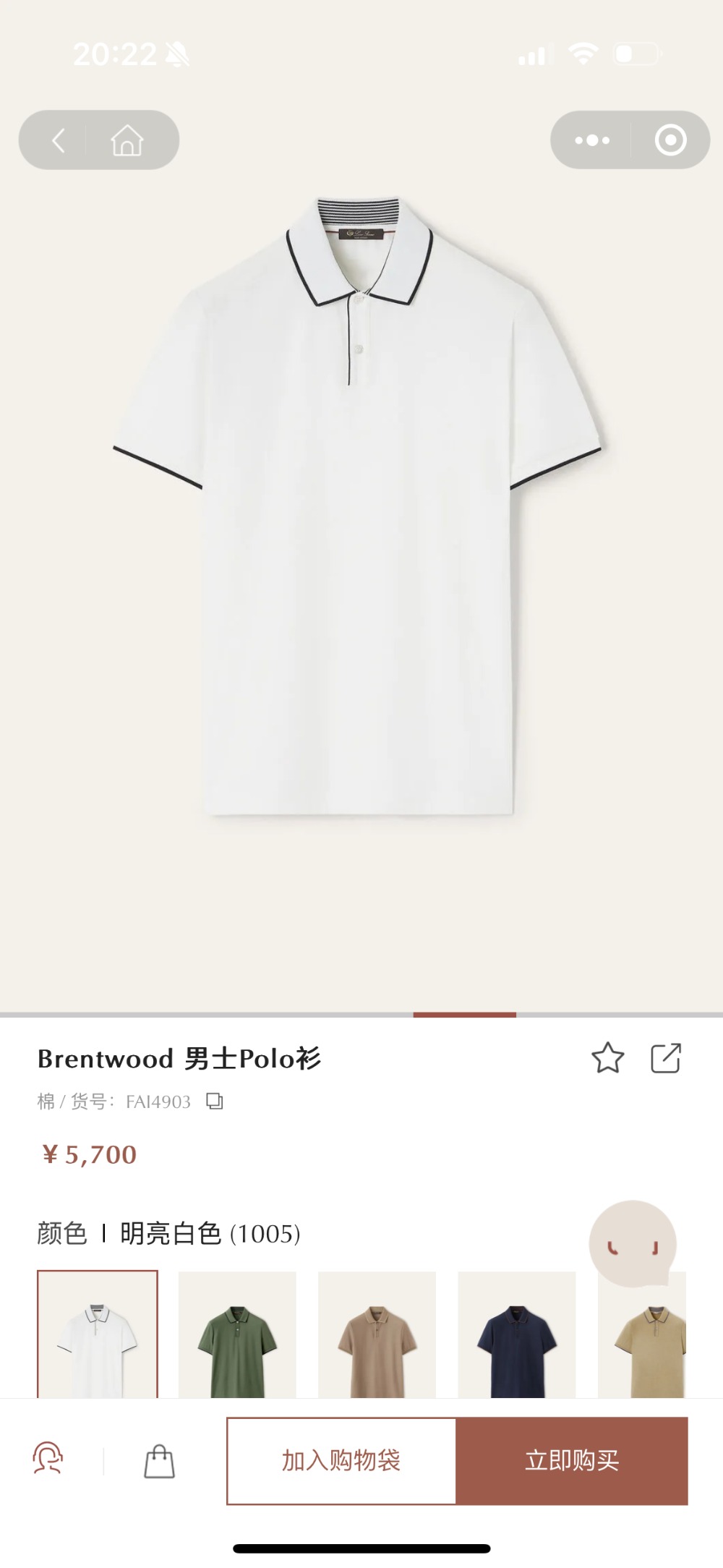Add Brentwood polo to favorites with star
The height and width of the screenshot is (1568, 723).
[x=607, y=1058]
